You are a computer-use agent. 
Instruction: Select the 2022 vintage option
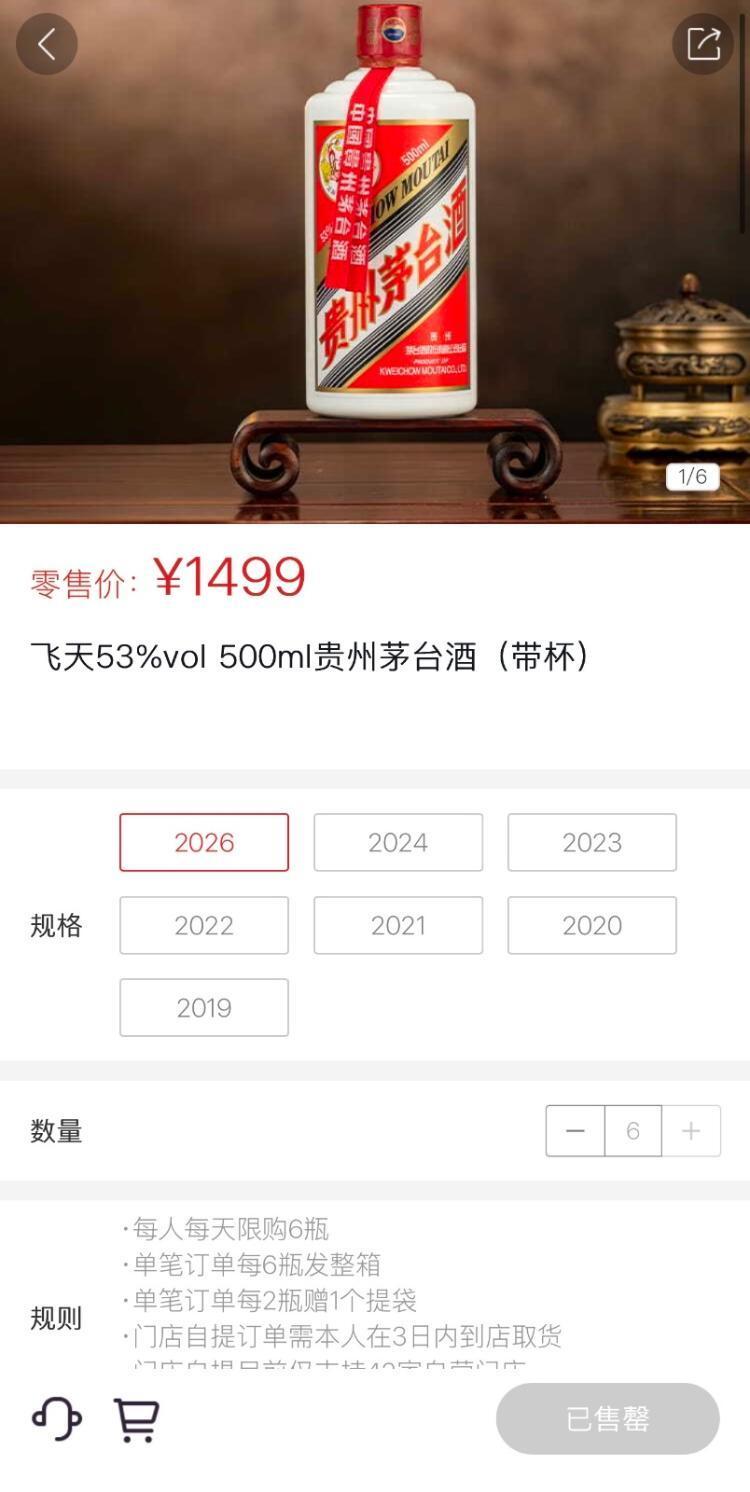tap(204, 925)
